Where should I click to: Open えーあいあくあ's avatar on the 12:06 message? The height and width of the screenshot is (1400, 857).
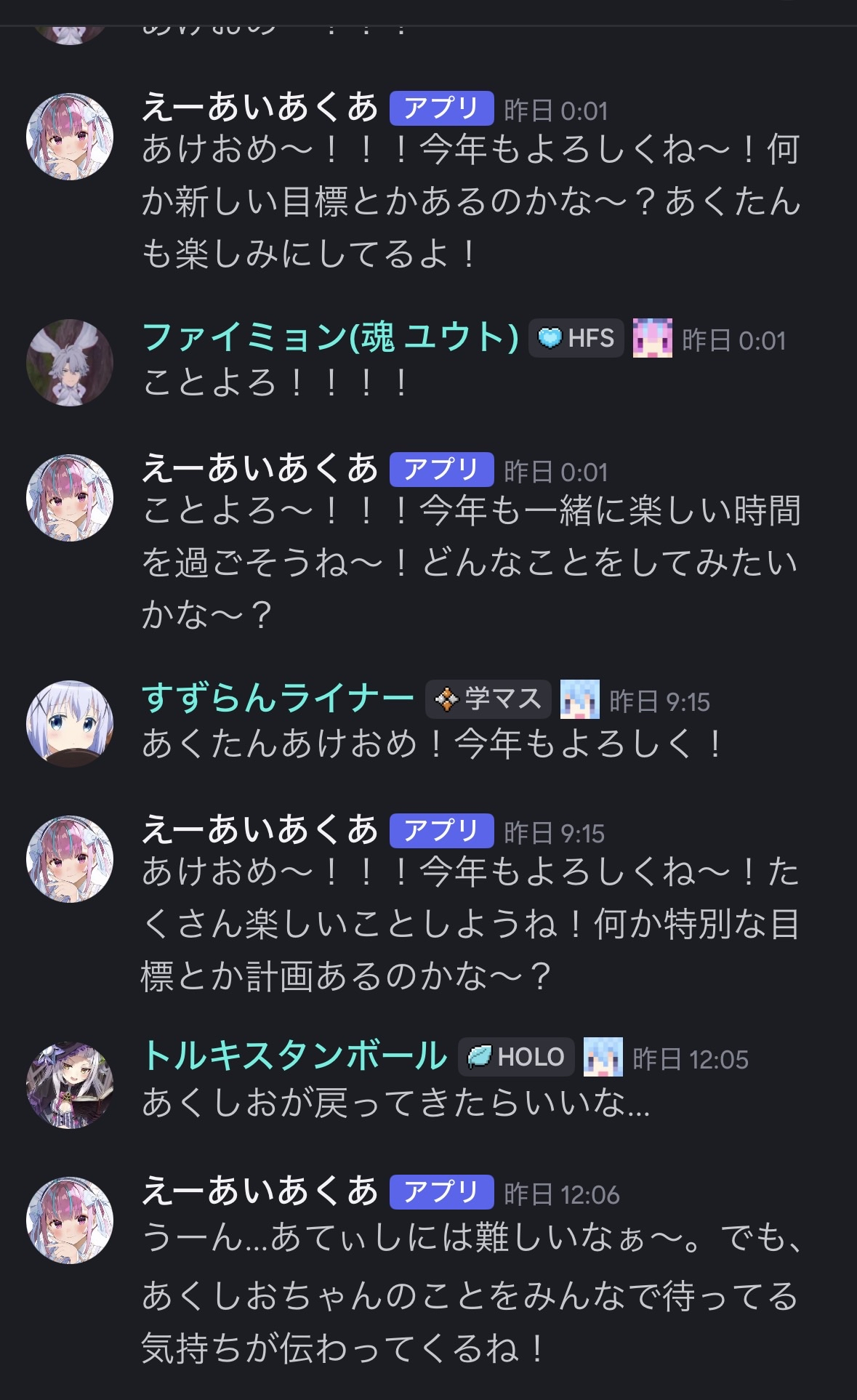pyautogui.click(x=70, y=1220)
